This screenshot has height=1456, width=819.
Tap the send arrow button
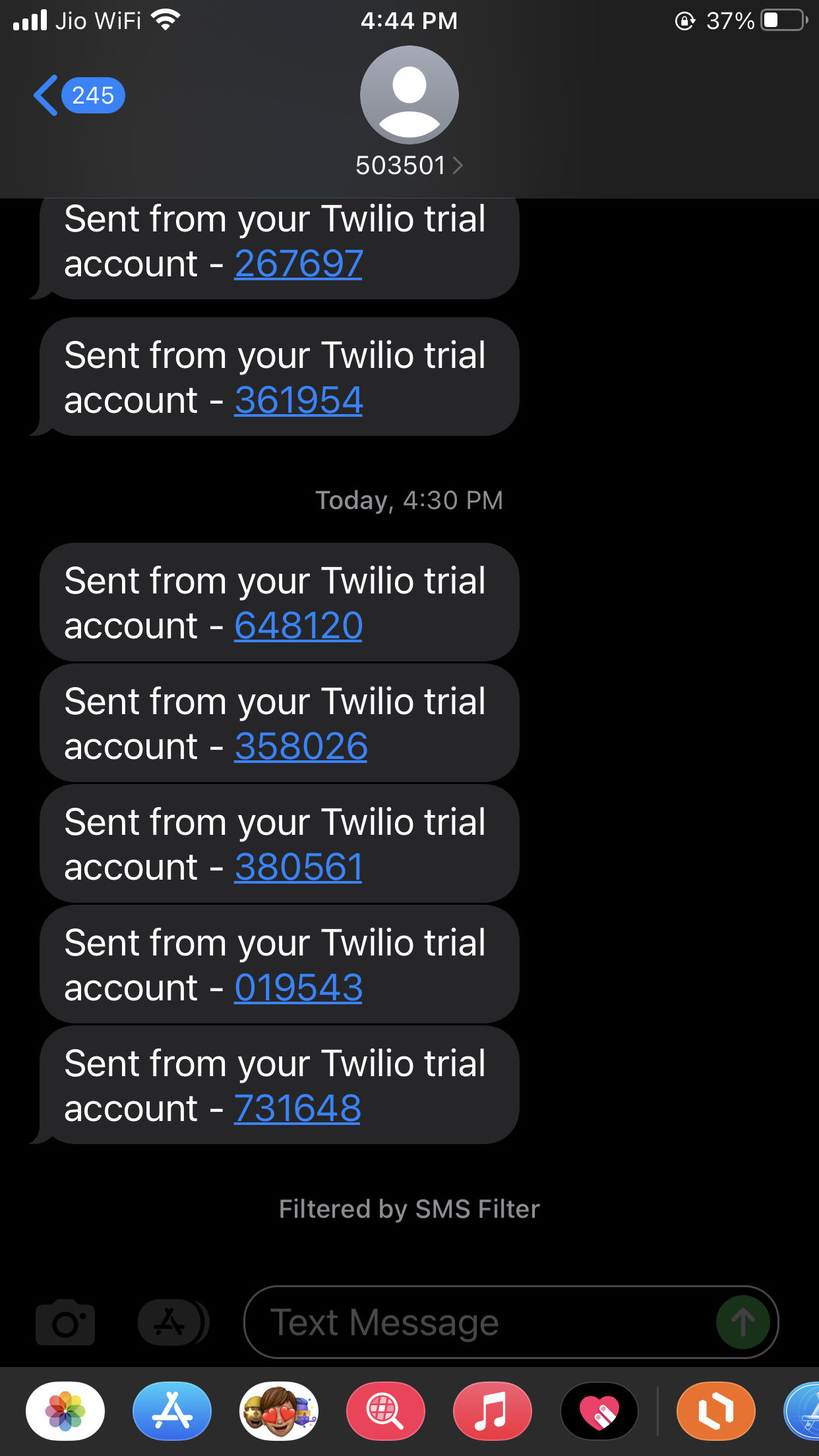[x=744, y=1321]
